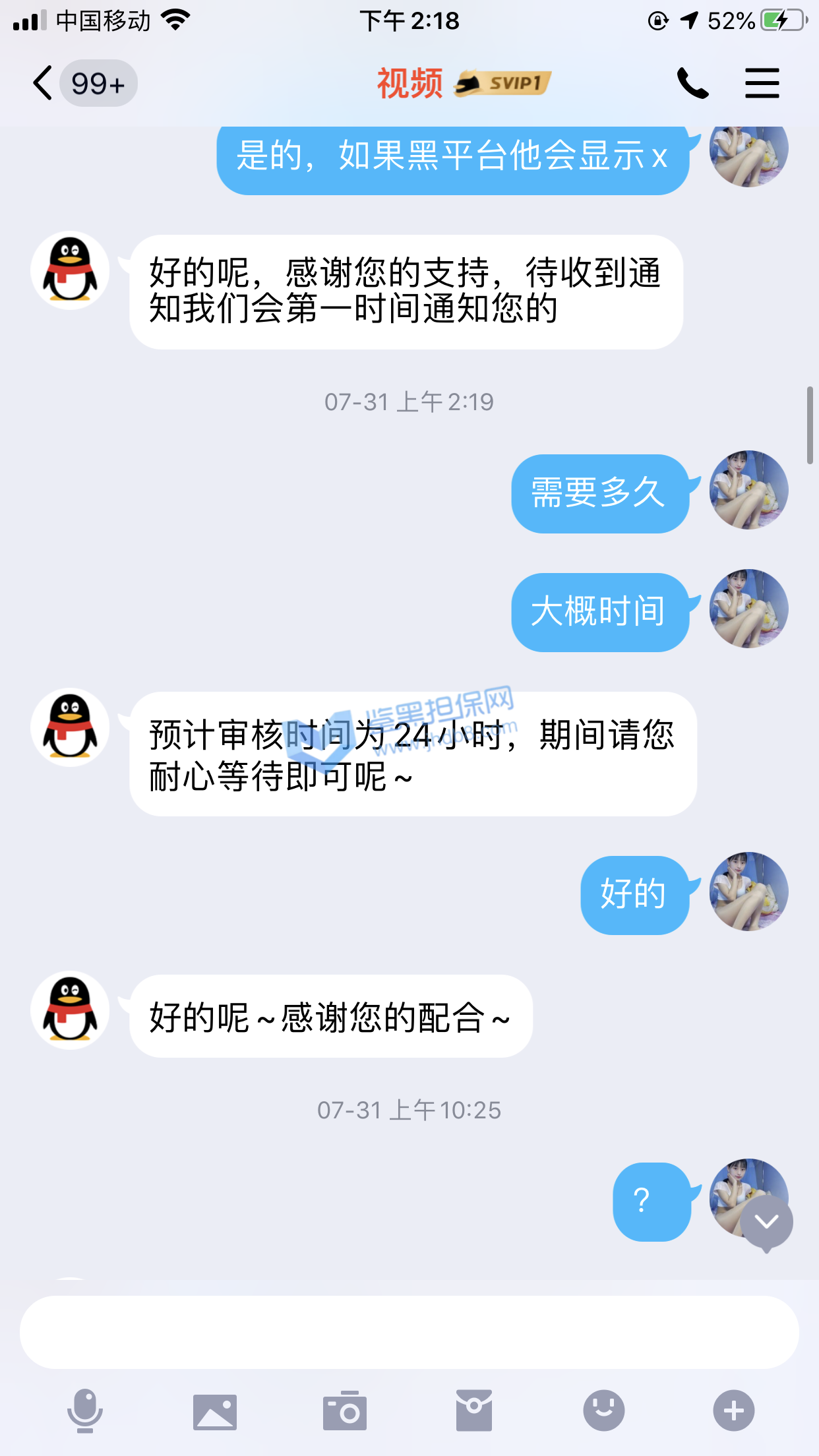Open the emoji sticker panel
This screenshot has width=819, height=1456.
point(603,1411)
